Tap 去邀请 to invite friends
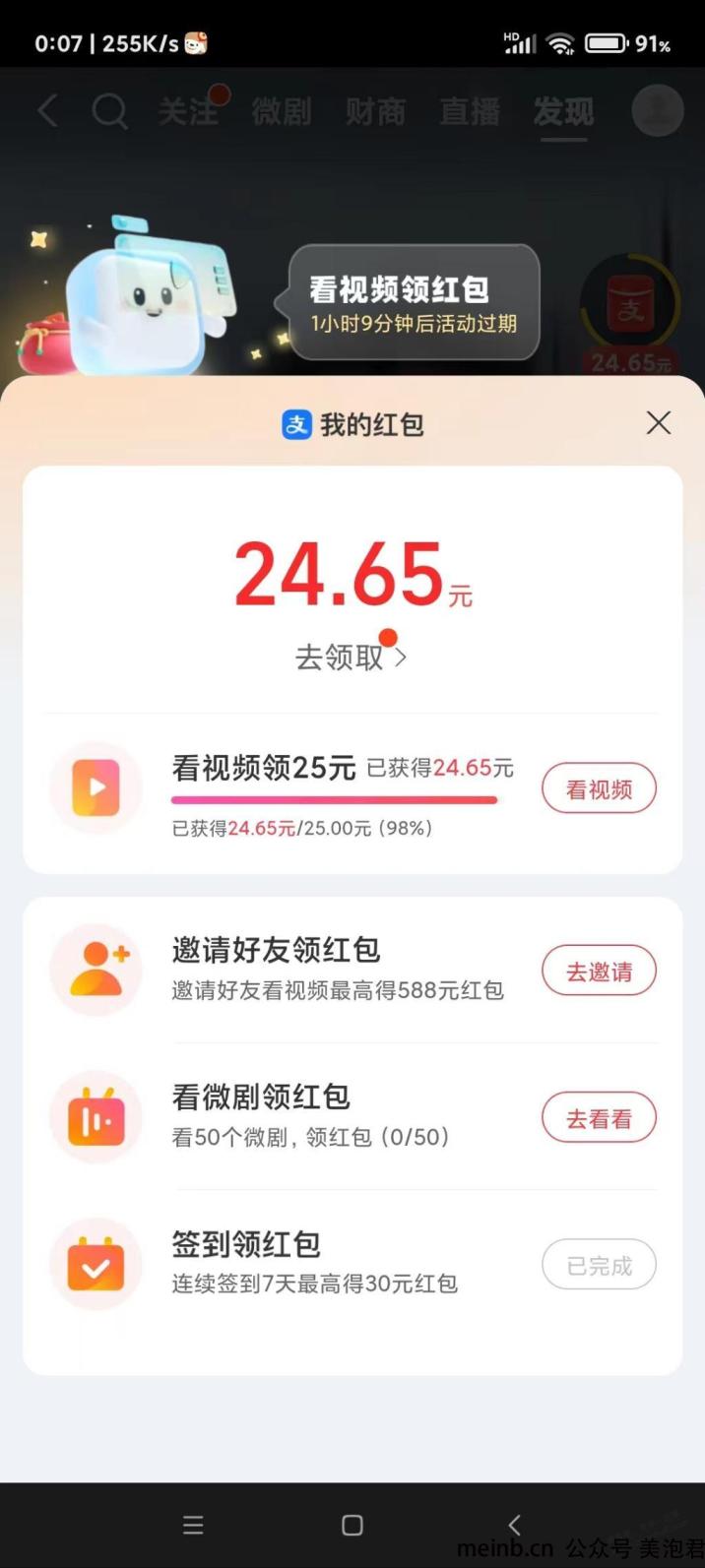 pos(599,972)
